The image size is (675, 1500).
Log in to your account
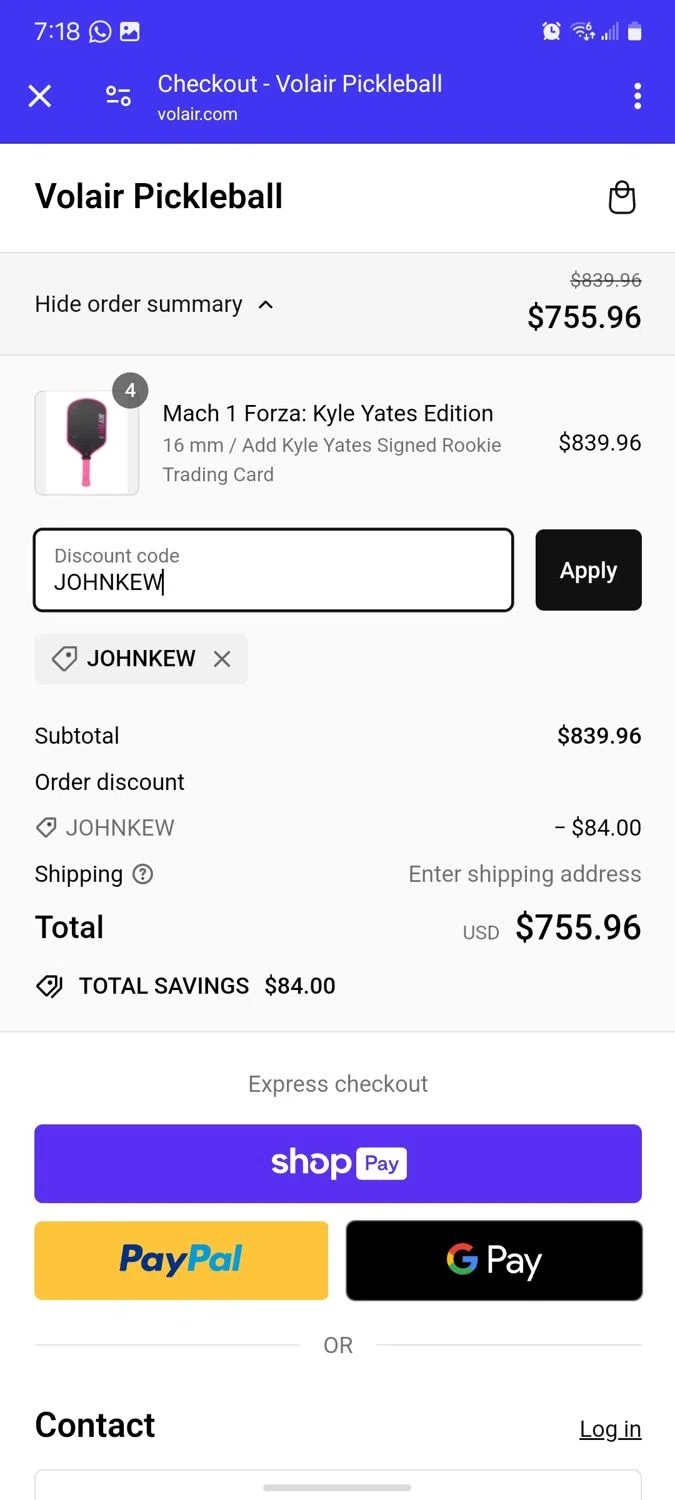(610, 1429)
